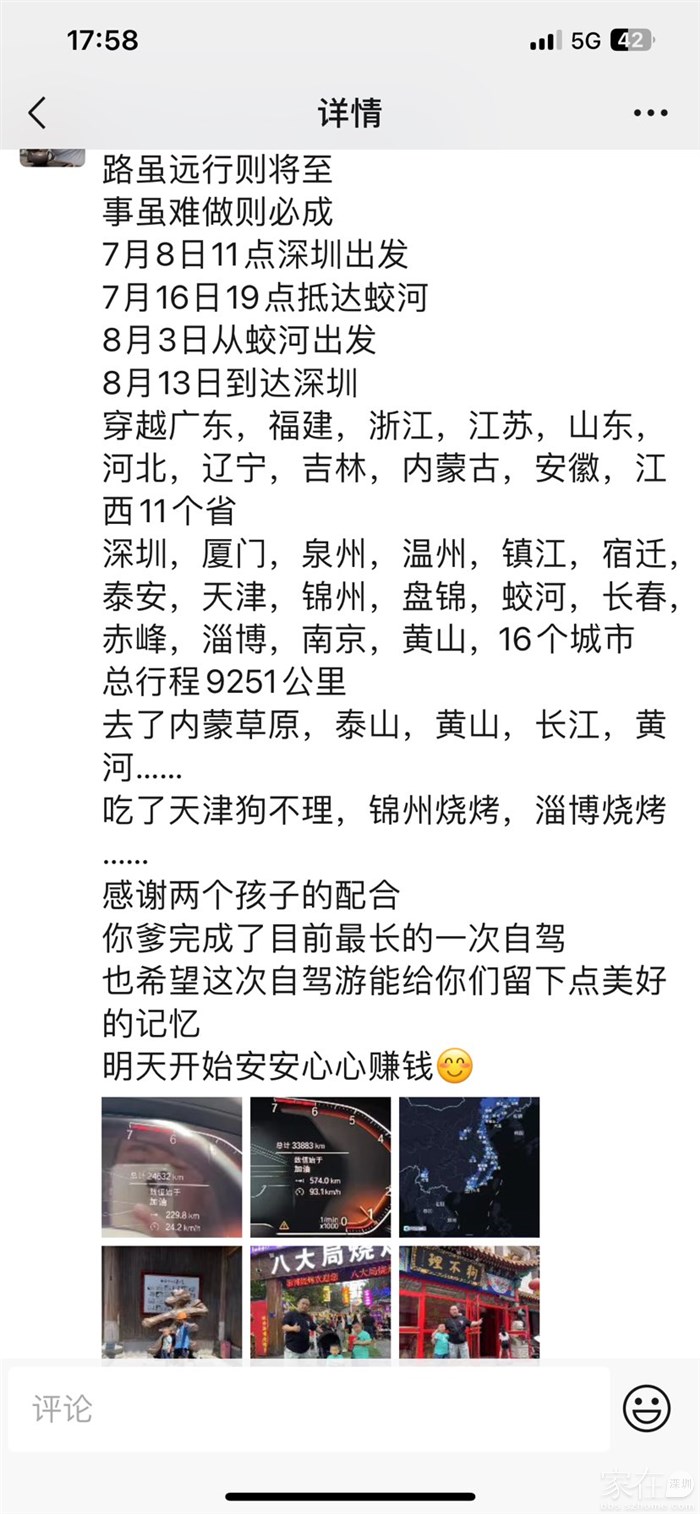Tap the 评论 comment input field
700x1514 pixels.
tap(308, 1409)
